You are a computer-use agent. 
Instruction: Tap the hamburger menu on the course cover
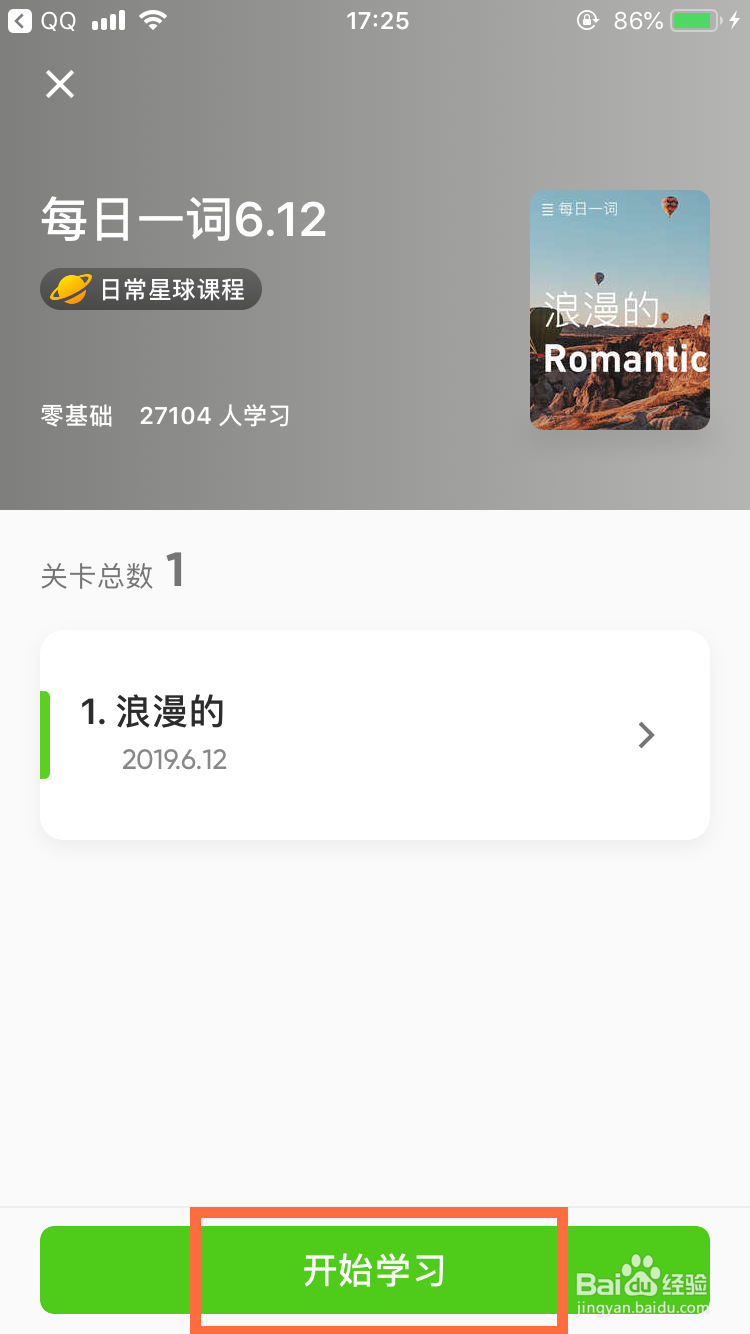[548, 209]
